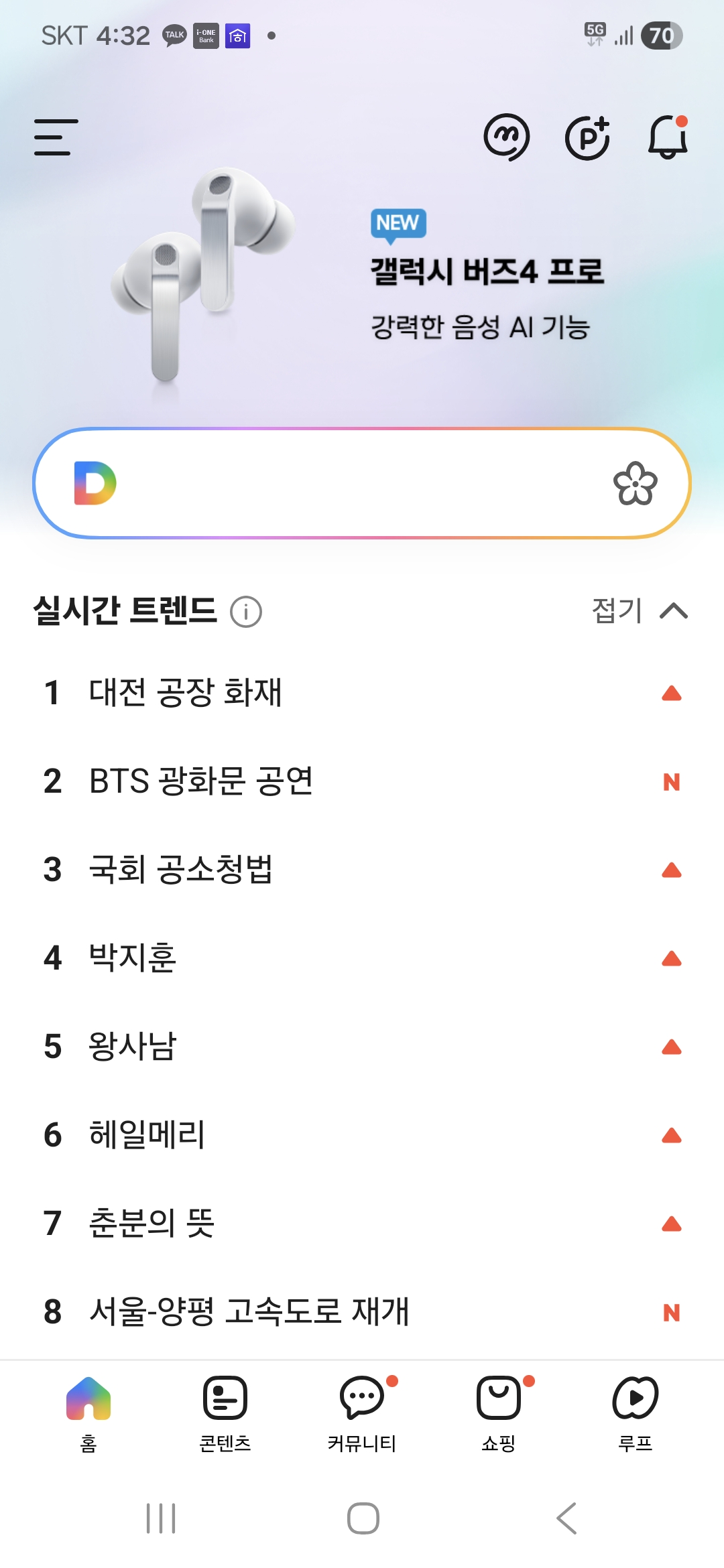Switch to the 콘텐츠 tab
The width and height of the screenshot is (724, 1568).
tap(225, 1413)
